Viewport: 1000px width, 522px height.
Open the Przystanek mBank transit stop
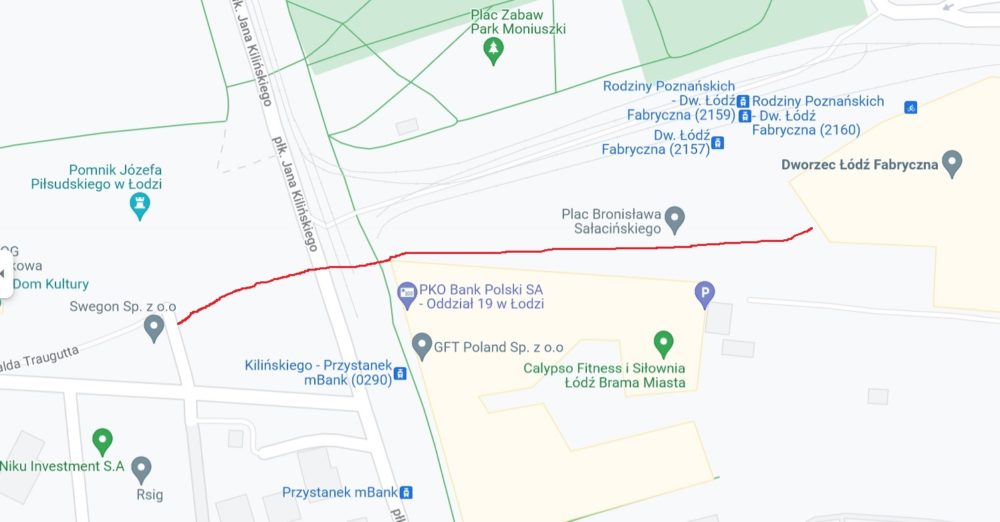pos(406,492)
